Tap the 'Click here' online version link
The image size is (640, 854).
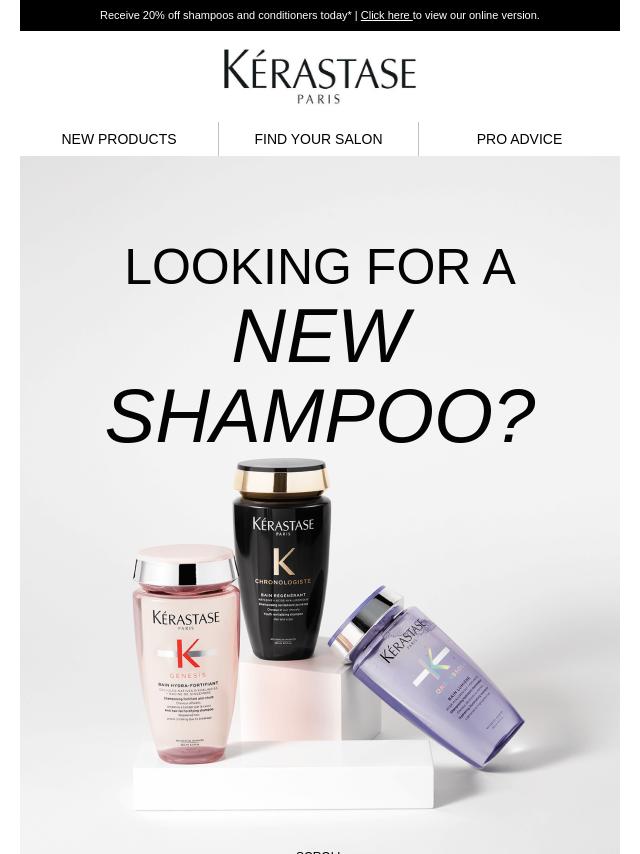[x=385, y=16]
